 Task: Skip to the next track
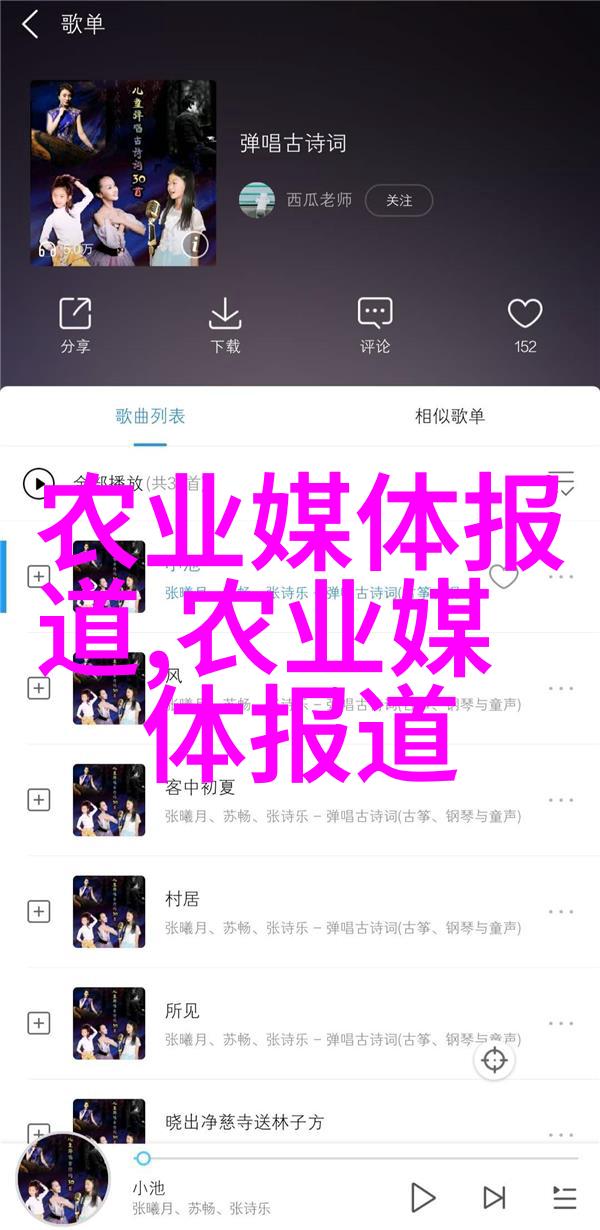click(x=494, y=1196)
